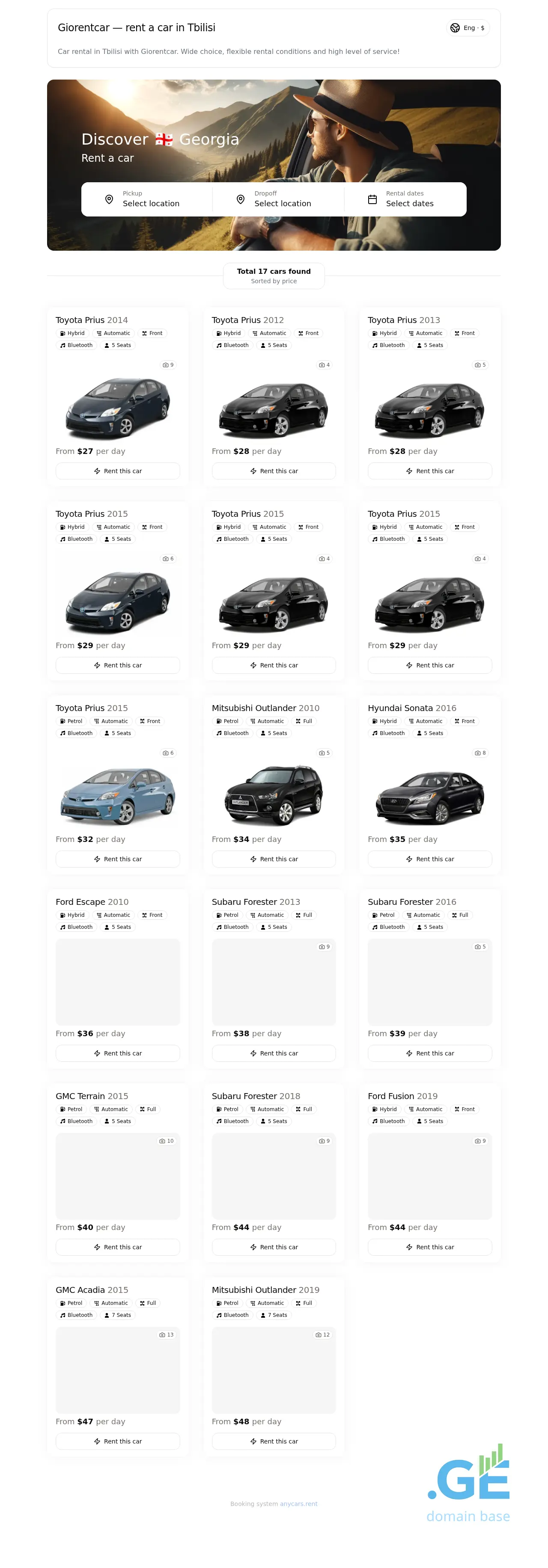
Task: Rent the GMC Terrain 2015
Action: [x=117, y=1247]
